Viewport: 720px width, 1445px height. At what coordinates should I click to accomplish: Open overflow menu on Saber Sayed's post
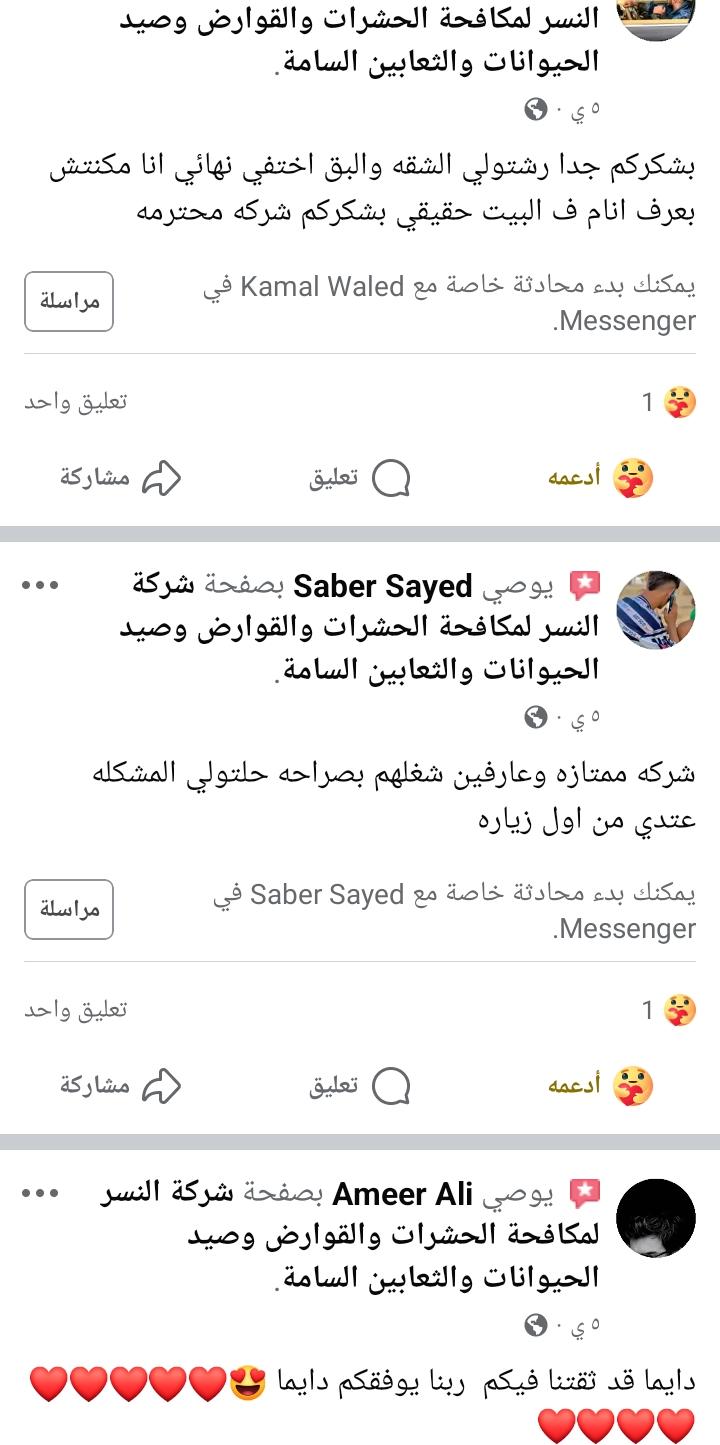pyautogui.click(x=41, y=585)
